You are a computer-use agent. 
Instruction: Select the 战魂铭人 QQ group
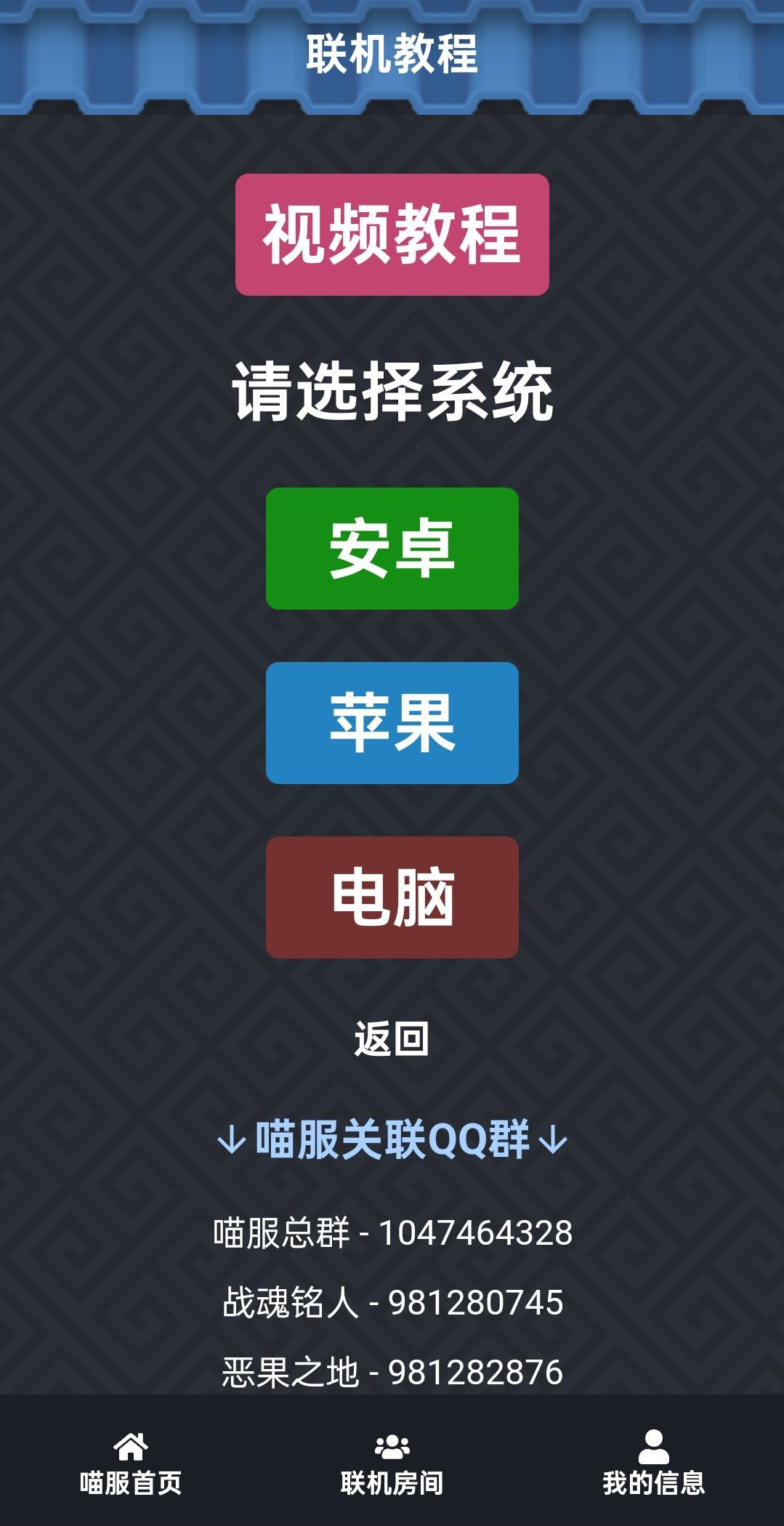392,1301
